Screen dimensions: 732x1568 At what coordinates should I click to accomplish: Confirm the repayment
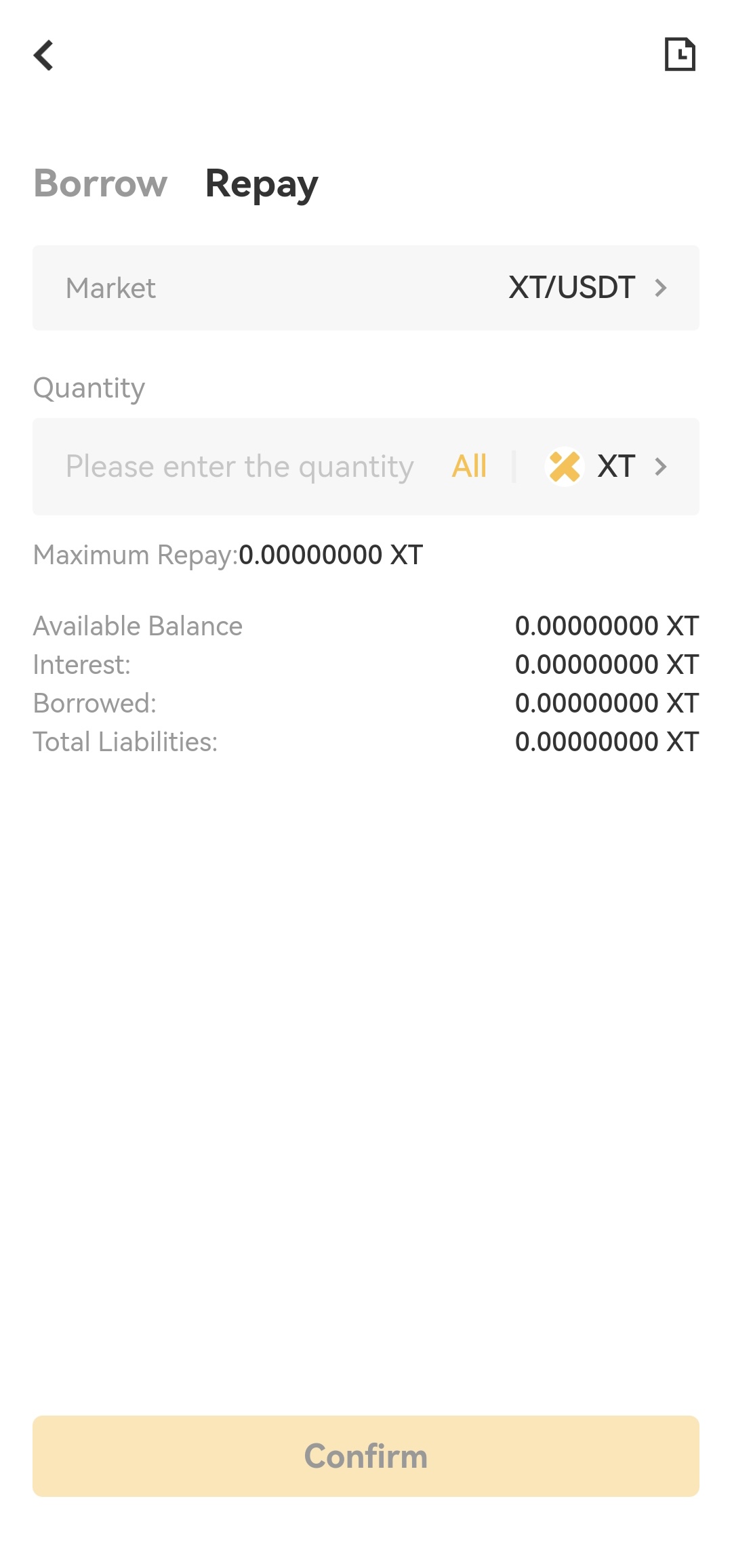click(366, 1456)
